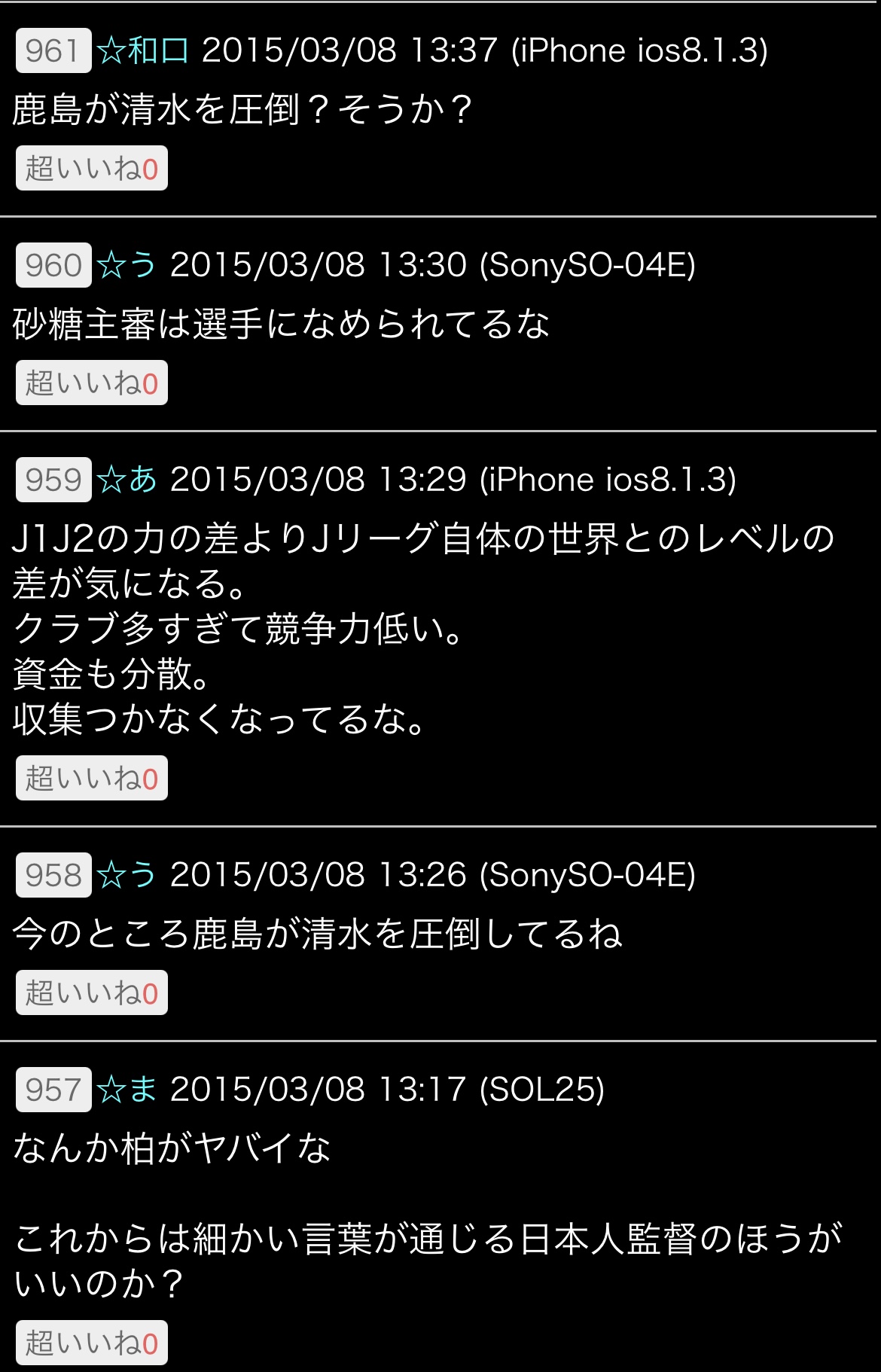Open the ☆ま username on comment 957

point(127,1090)
